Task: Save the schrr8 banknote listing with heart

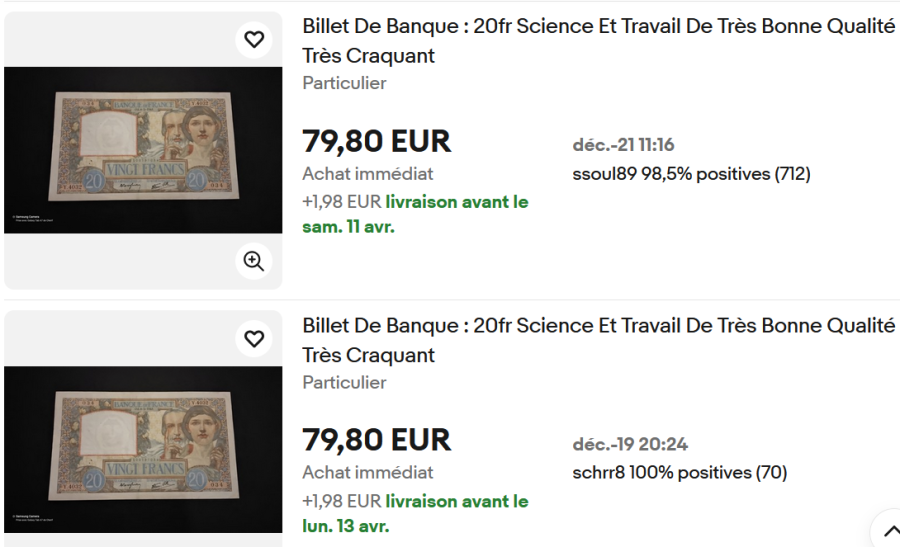Action: pos(254,338)
